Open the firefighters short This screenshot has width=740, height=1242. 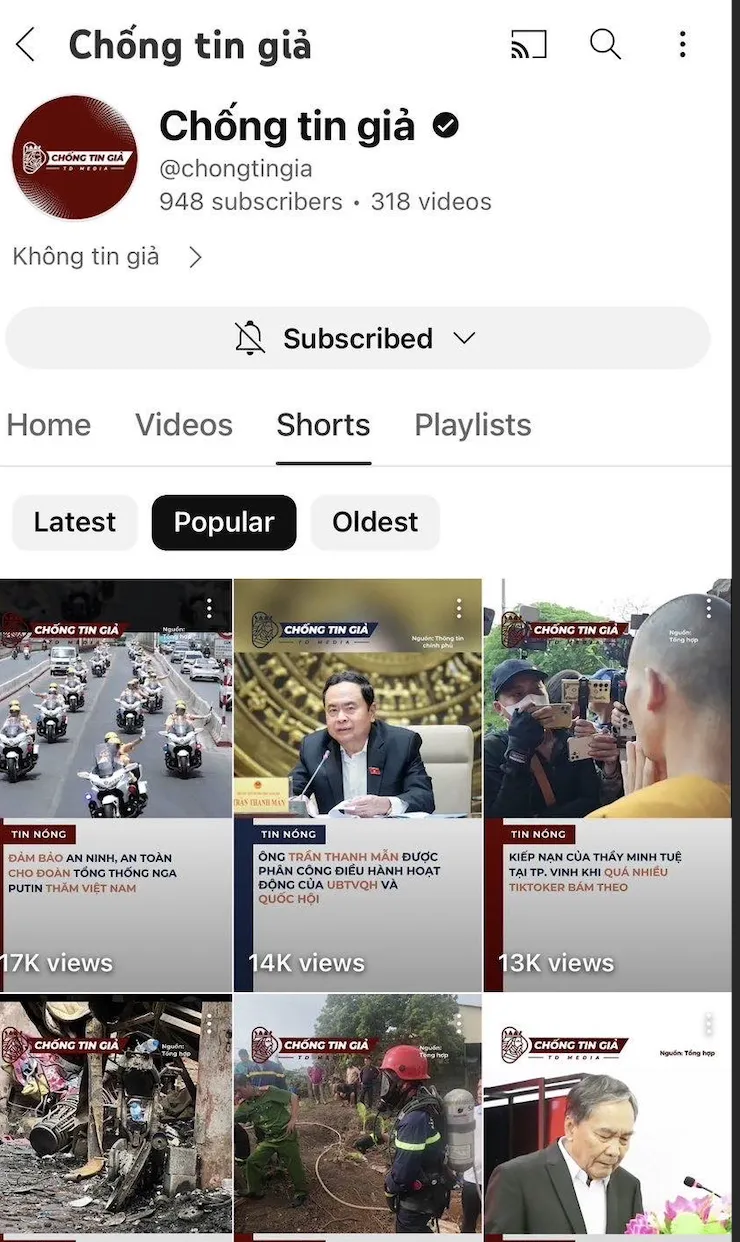[x=357, y=1120]
